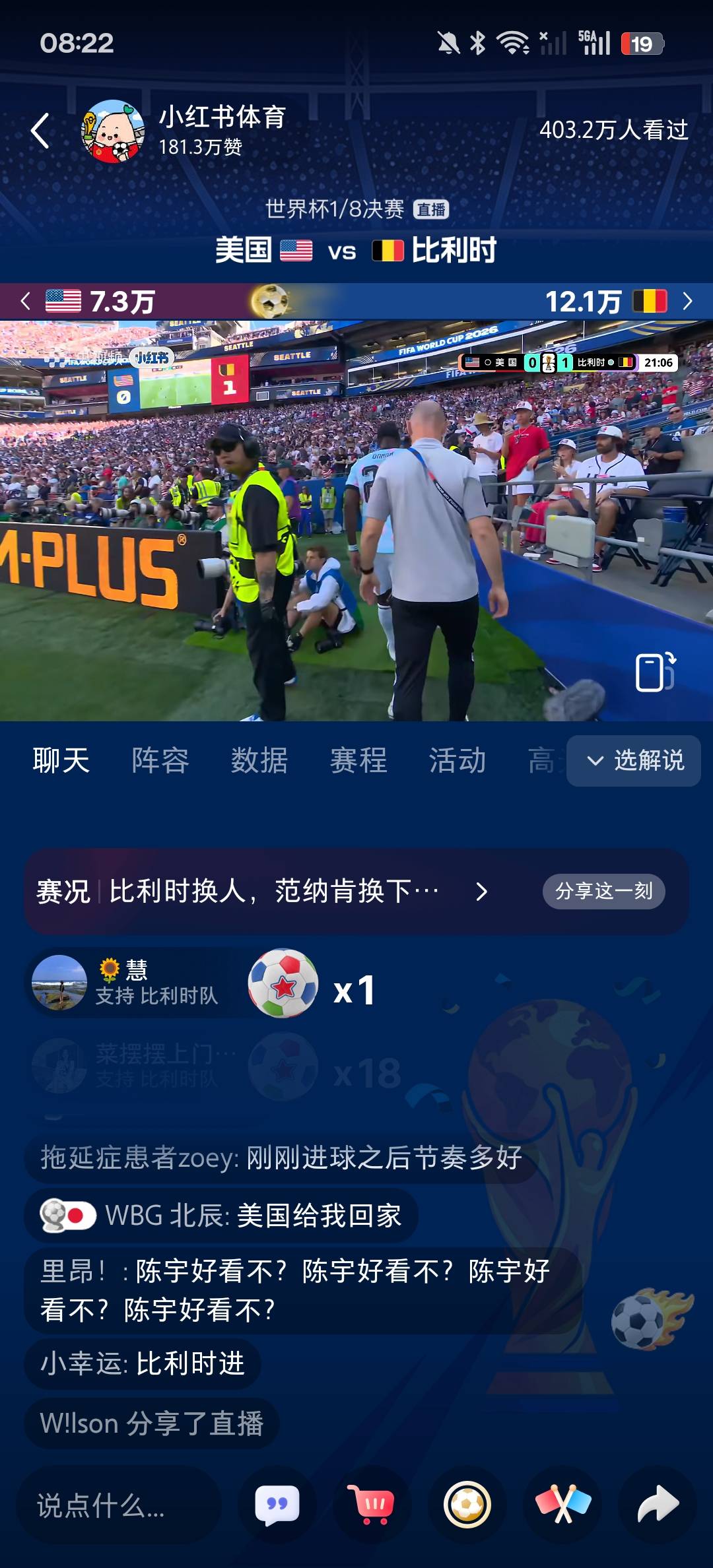Select the 聊天 tab
This screenshot has height=1568, width=713.
pos(61,760)
